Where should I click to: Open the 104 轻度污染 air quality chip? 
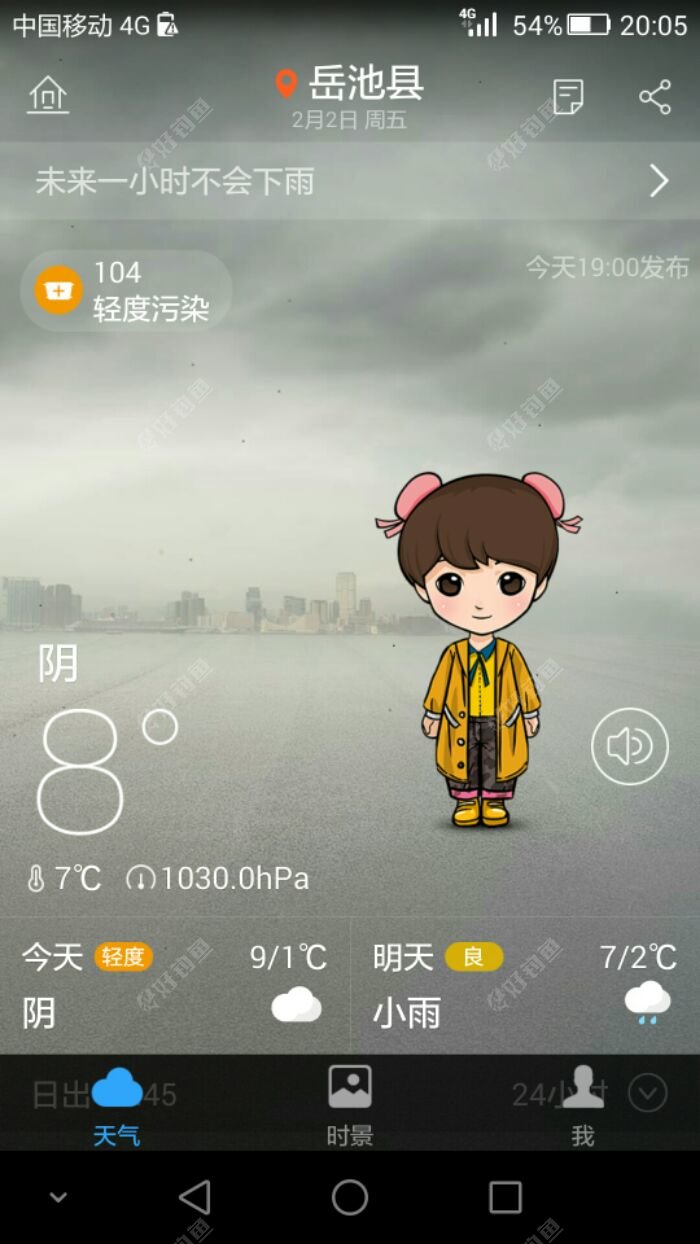pos(126,290)
